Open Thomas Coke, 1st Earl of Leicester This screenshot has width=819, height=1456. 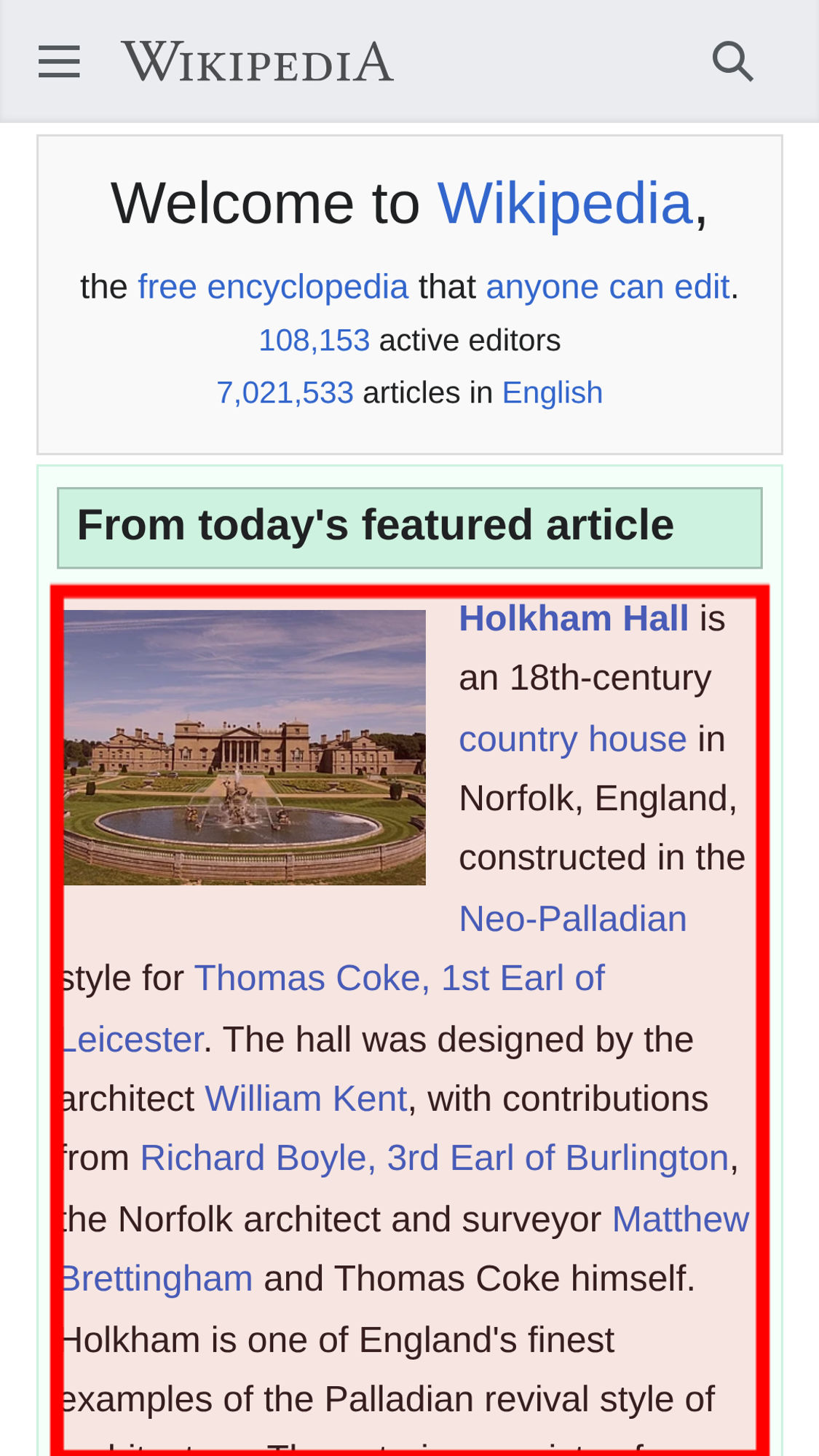point(399,978)
